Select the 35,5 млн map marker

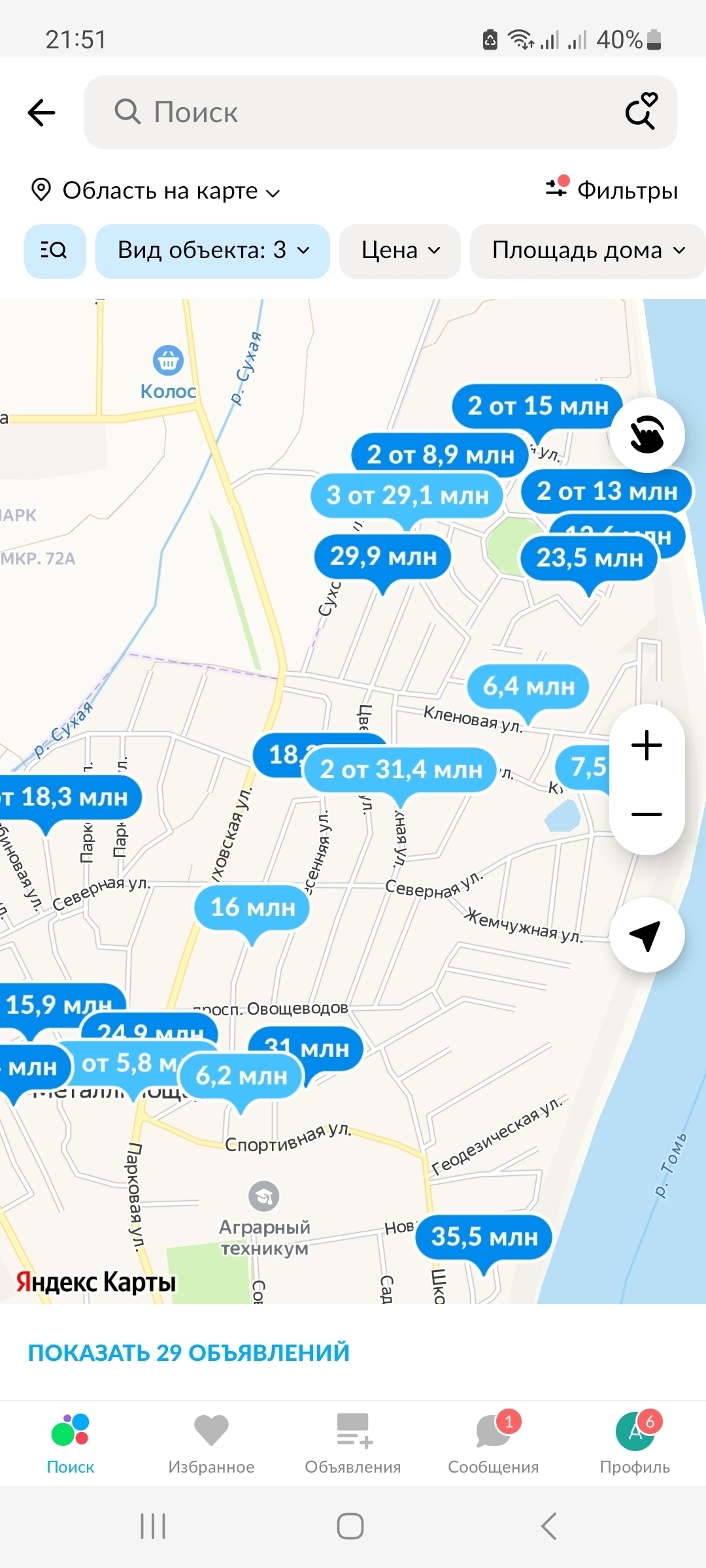484,1237
